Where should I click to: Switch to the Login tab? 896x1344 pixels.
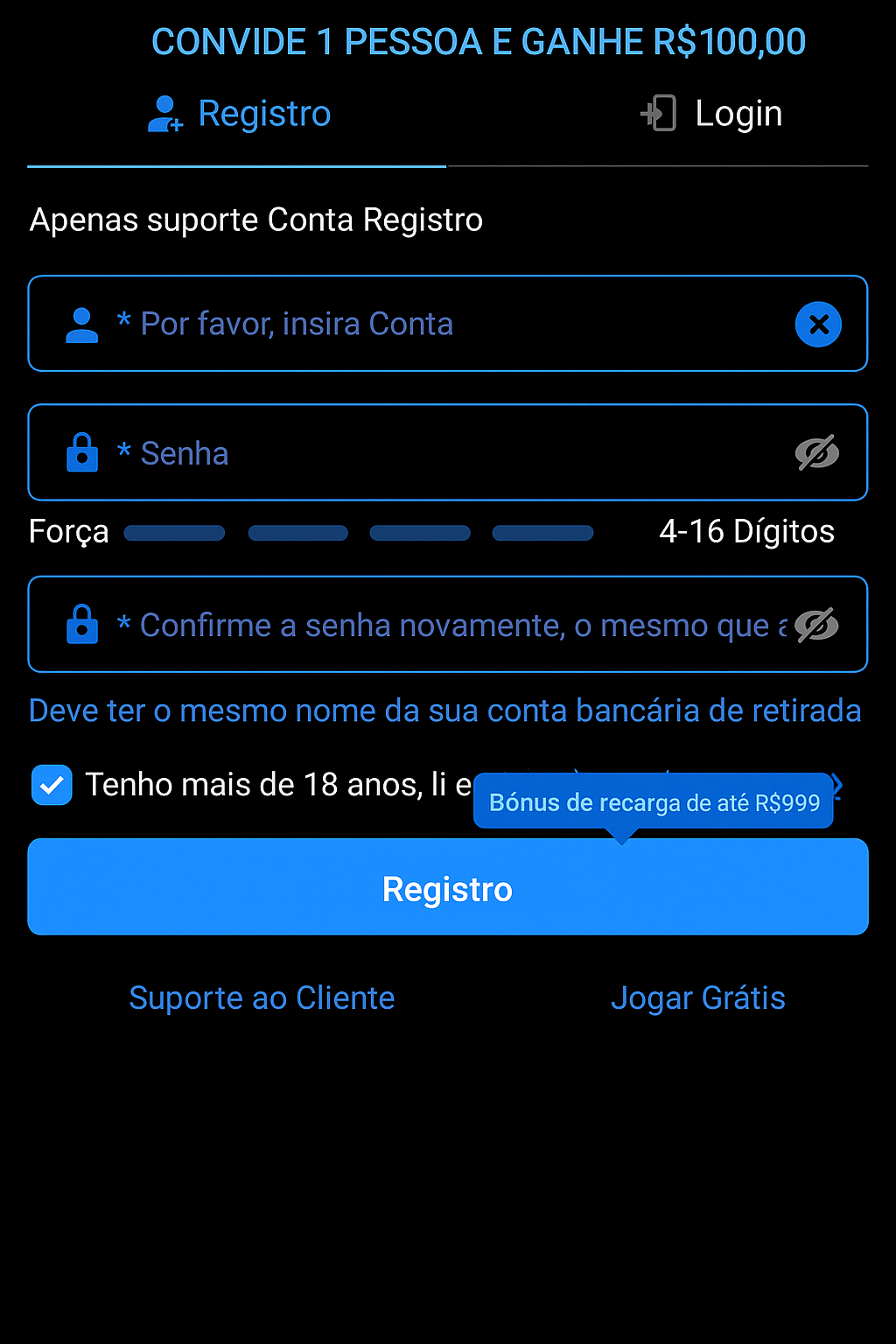[x=738, y=113]
